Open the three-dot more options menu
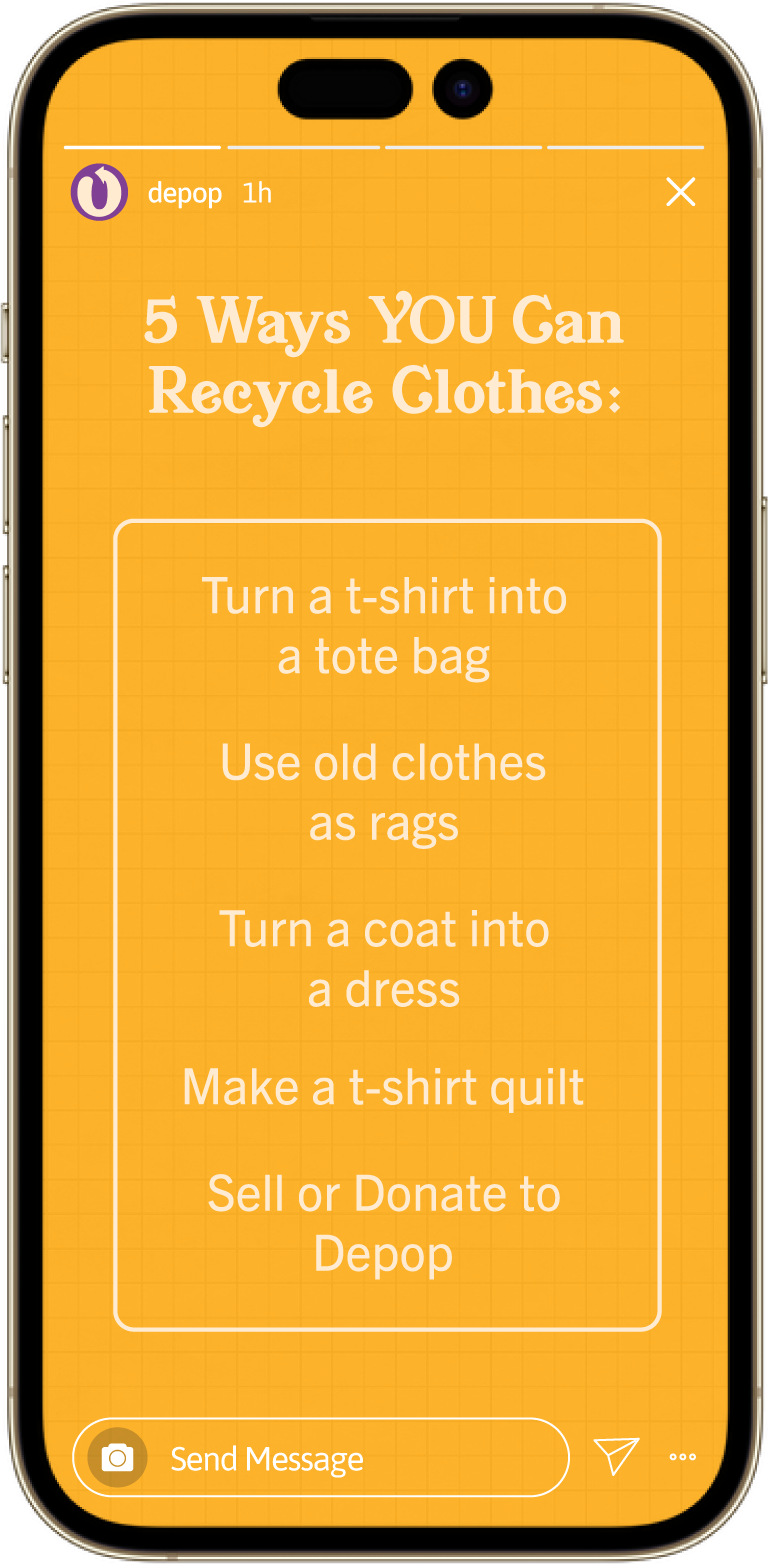The height and width of the screenshot is (1564, 768). click(683, 1457)
